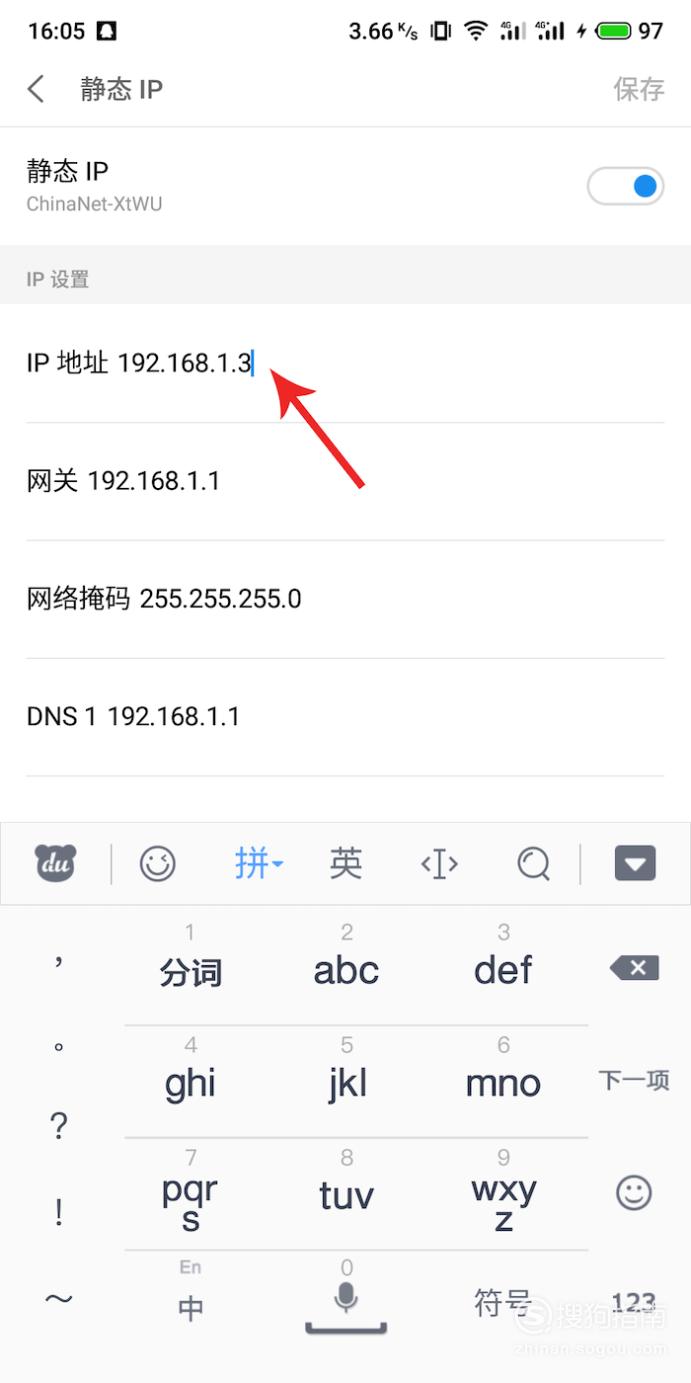The width and height of the screenshot is (691, 1383).
Task: Tap the du Baidu logo button
Action: click(x=55, y=863)
